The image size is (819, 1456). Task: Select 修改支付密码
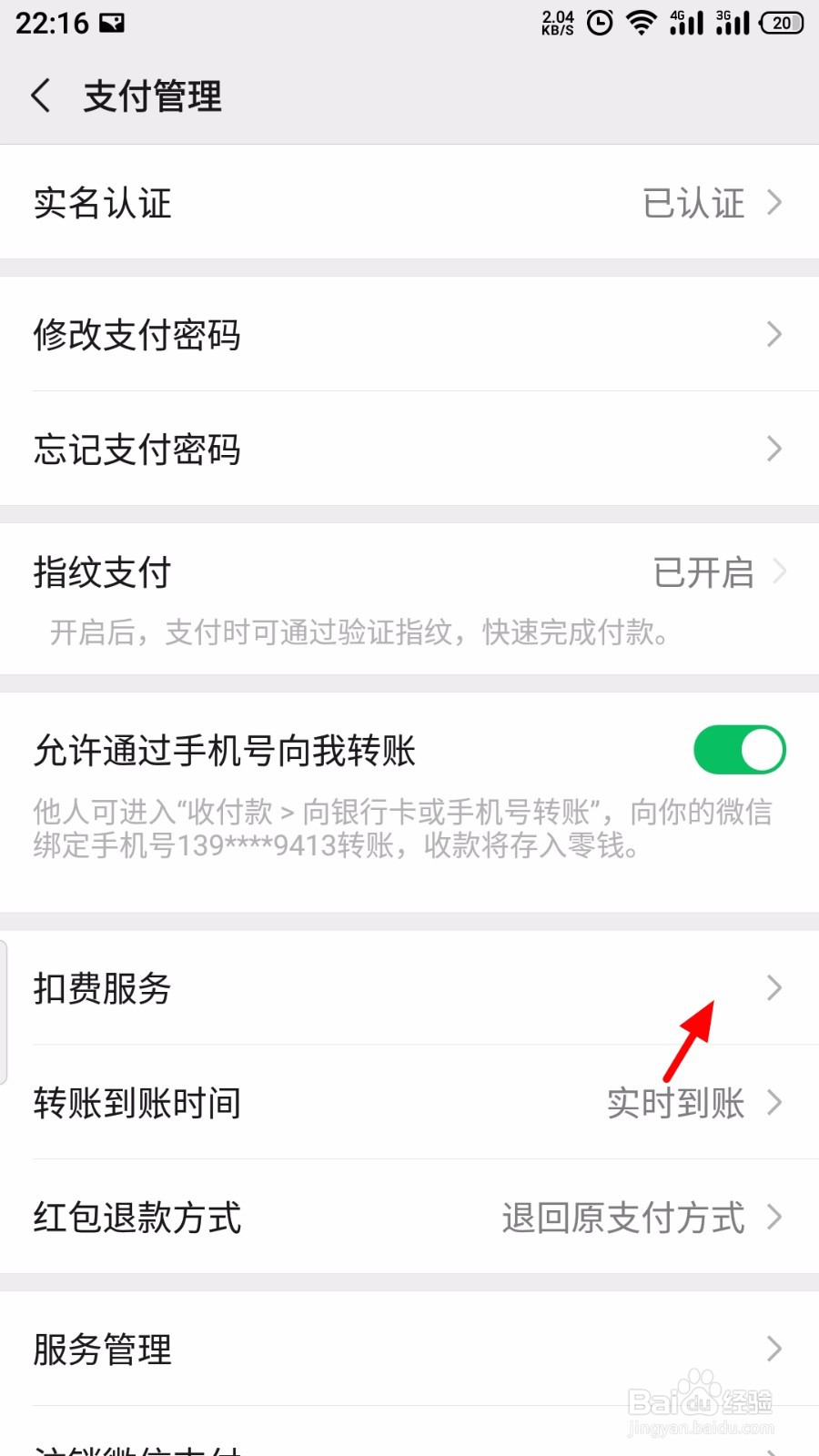pyautogui.click(x=409, y=335)
